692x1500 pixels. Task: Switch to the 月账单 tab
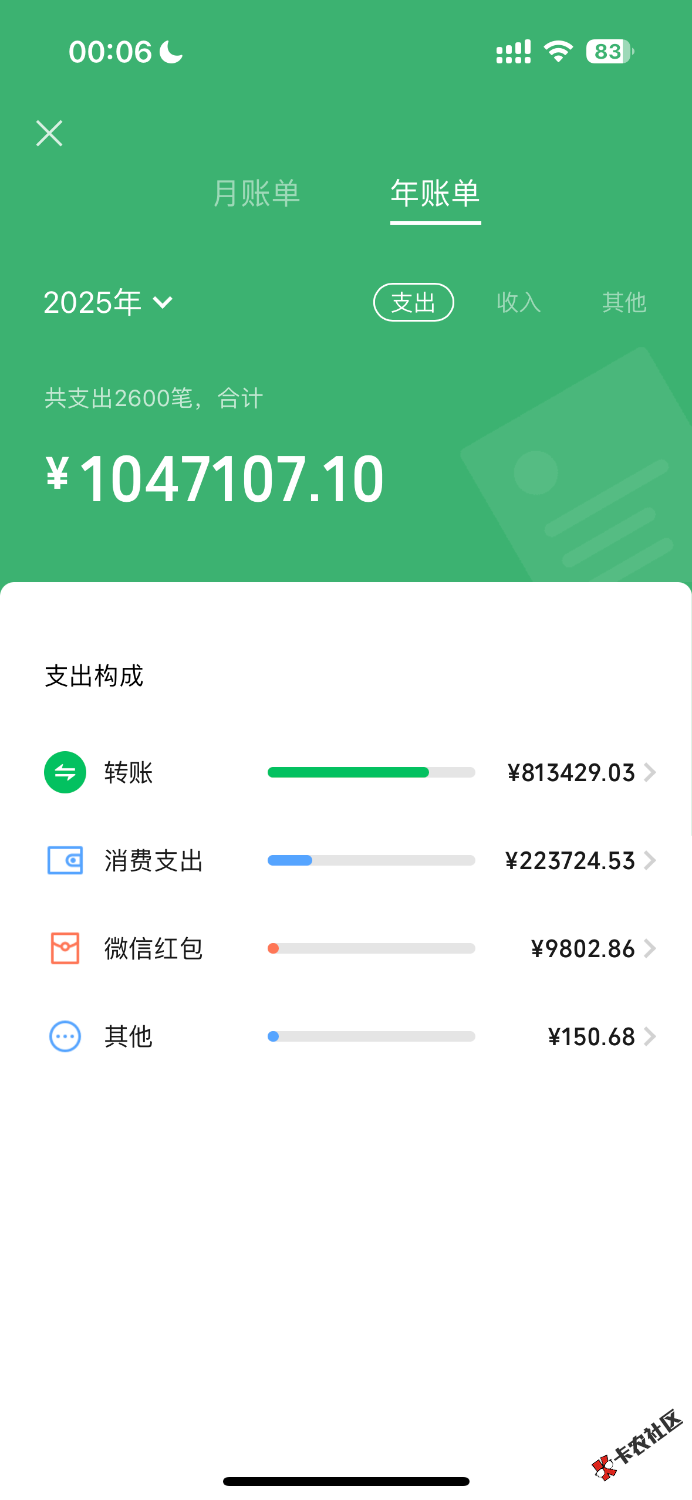click(257, 193)
